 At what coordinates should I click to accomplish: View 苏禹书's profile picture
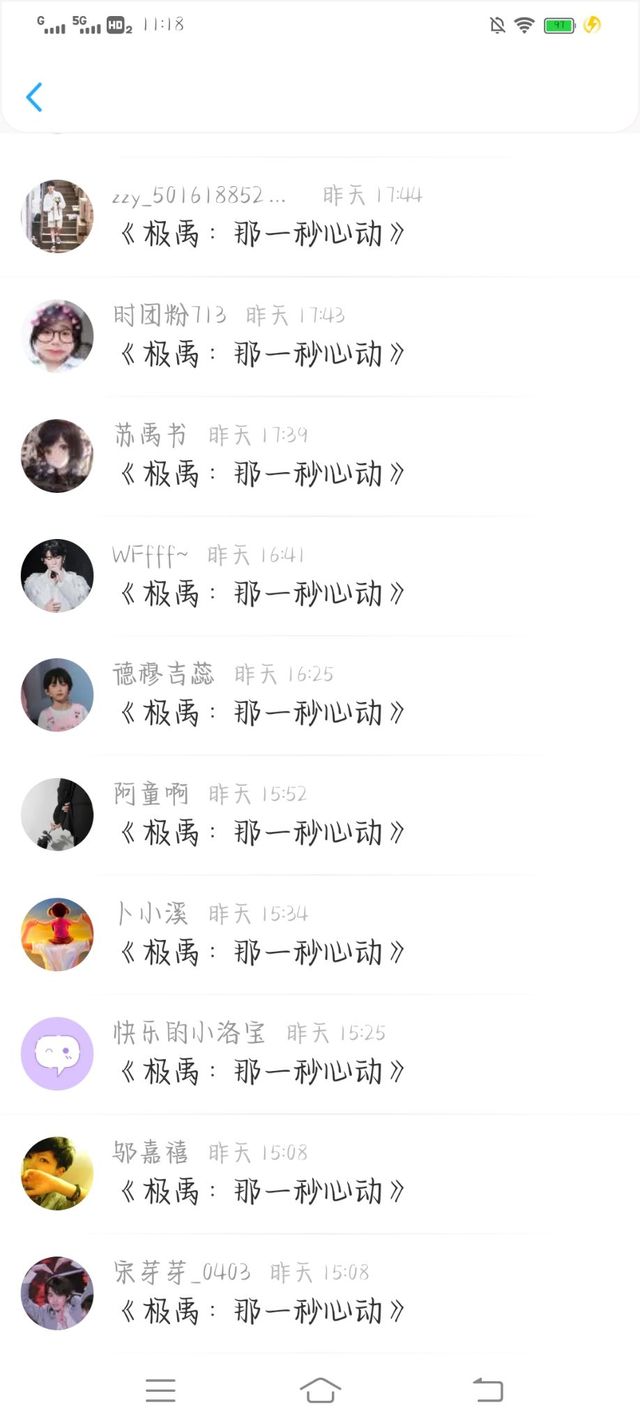click(57, 456)
